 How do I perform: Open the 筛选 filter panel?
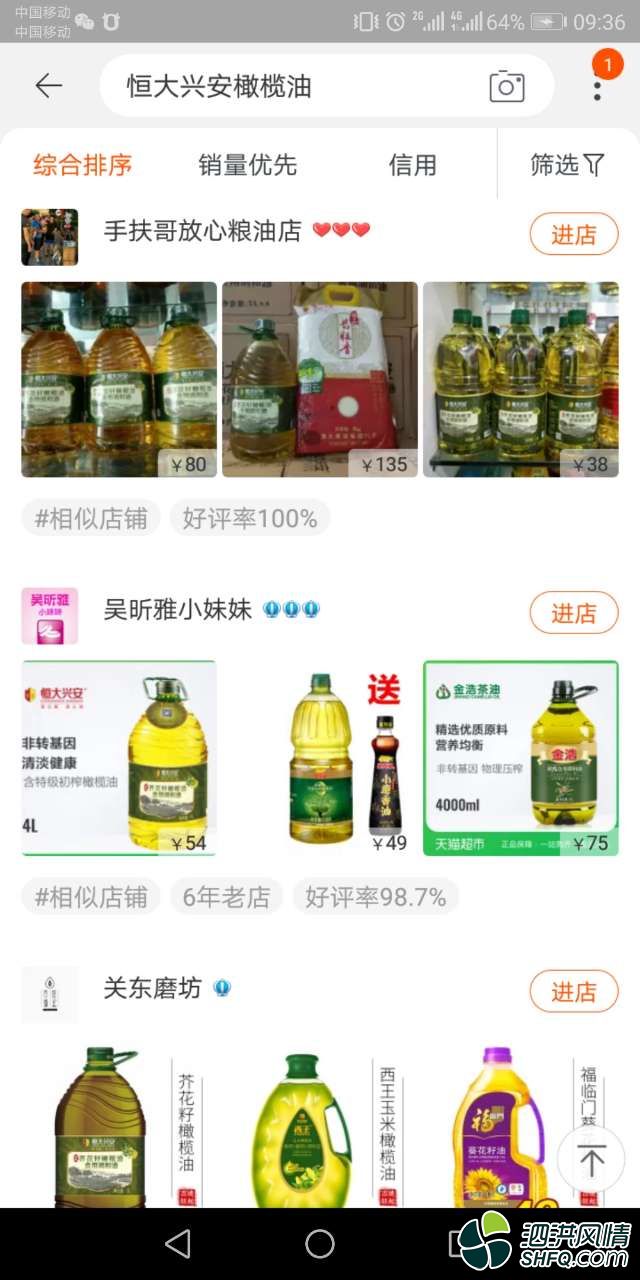pos(568,165)
